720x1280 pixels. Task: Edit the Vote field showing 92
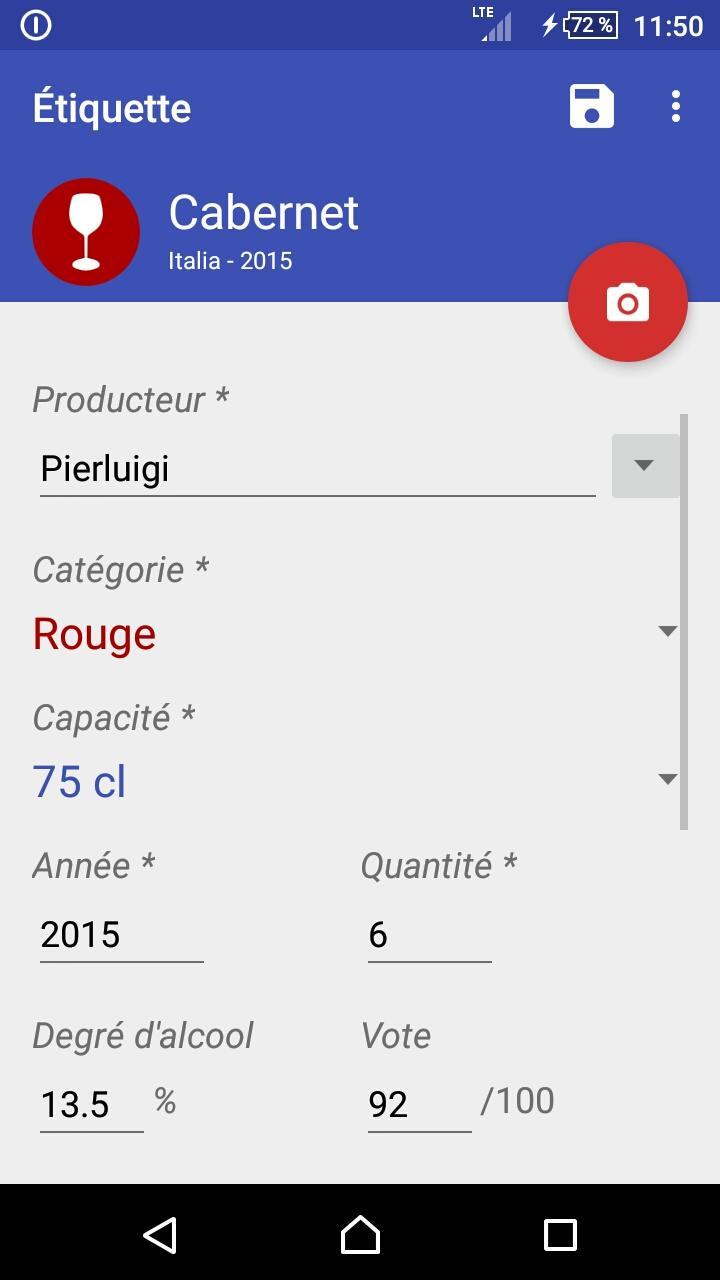point(420,1105)
